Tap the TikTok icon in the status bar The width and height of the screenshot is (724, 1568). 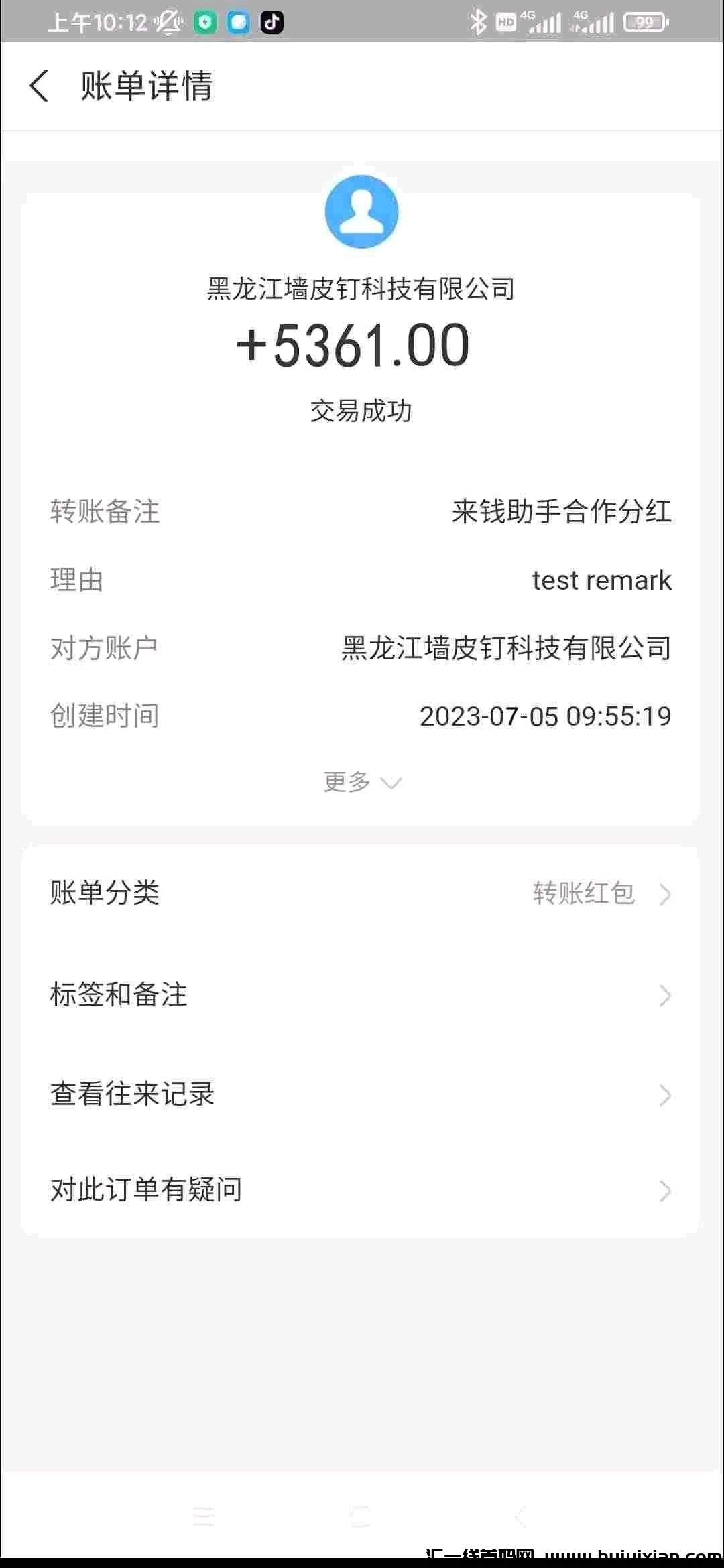pyautogui.click(x=271, y=21)
